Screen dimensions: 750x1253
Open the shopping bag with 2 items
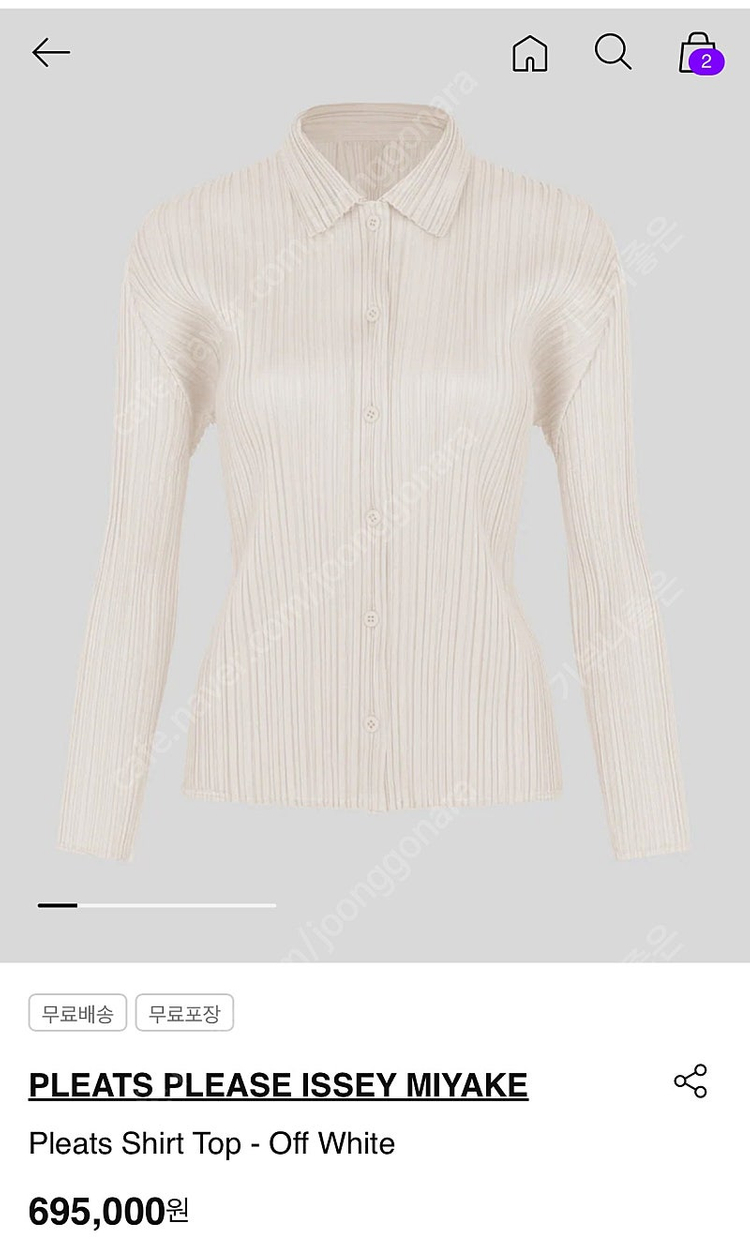(697, 53)
